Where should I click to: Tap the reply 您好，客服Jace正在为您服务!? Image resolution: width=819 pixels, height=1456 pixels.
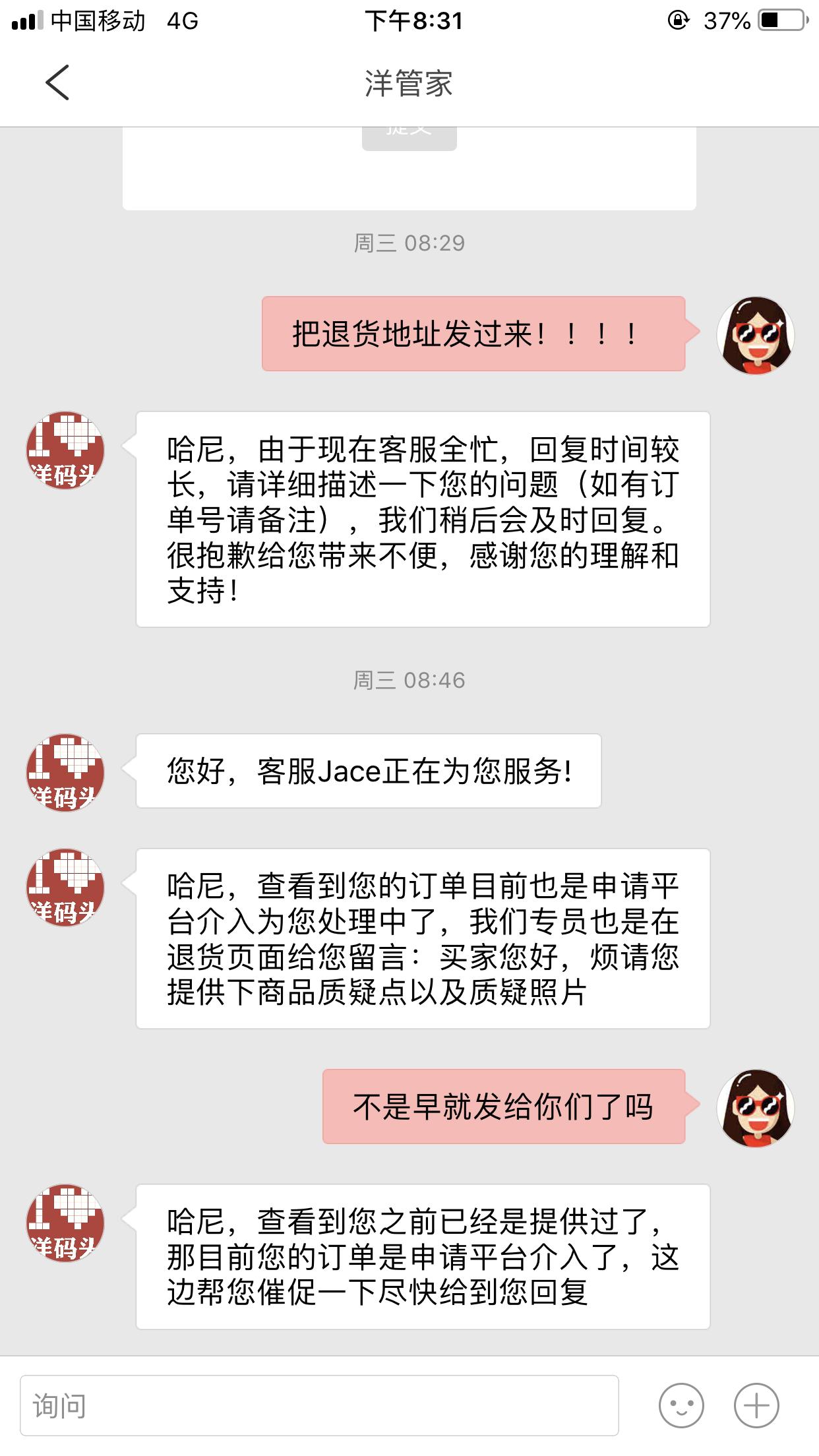point(368,773)
